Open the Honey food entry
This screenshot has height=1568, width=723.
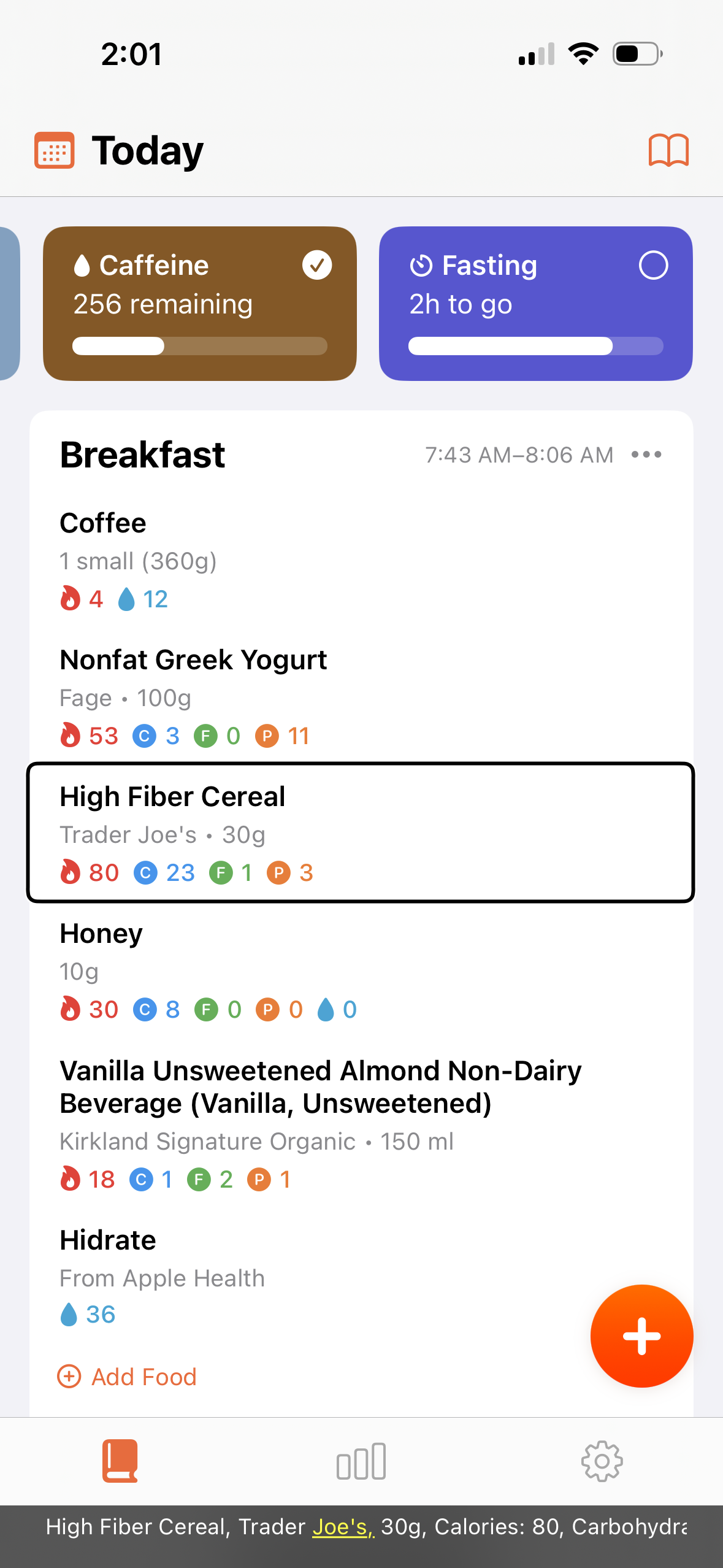245,970
